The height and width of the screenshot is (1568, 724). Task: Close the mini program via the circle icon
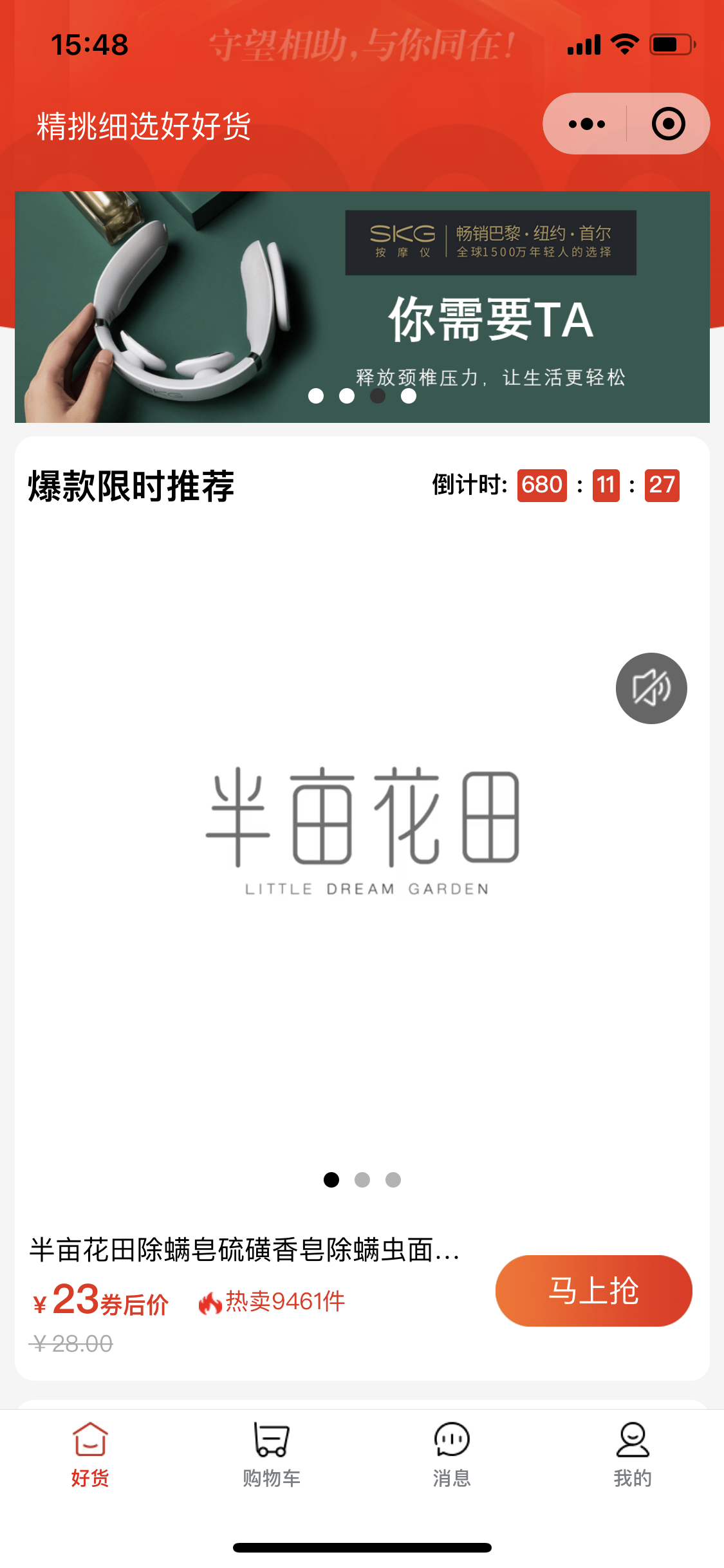(x=668, y=124)
